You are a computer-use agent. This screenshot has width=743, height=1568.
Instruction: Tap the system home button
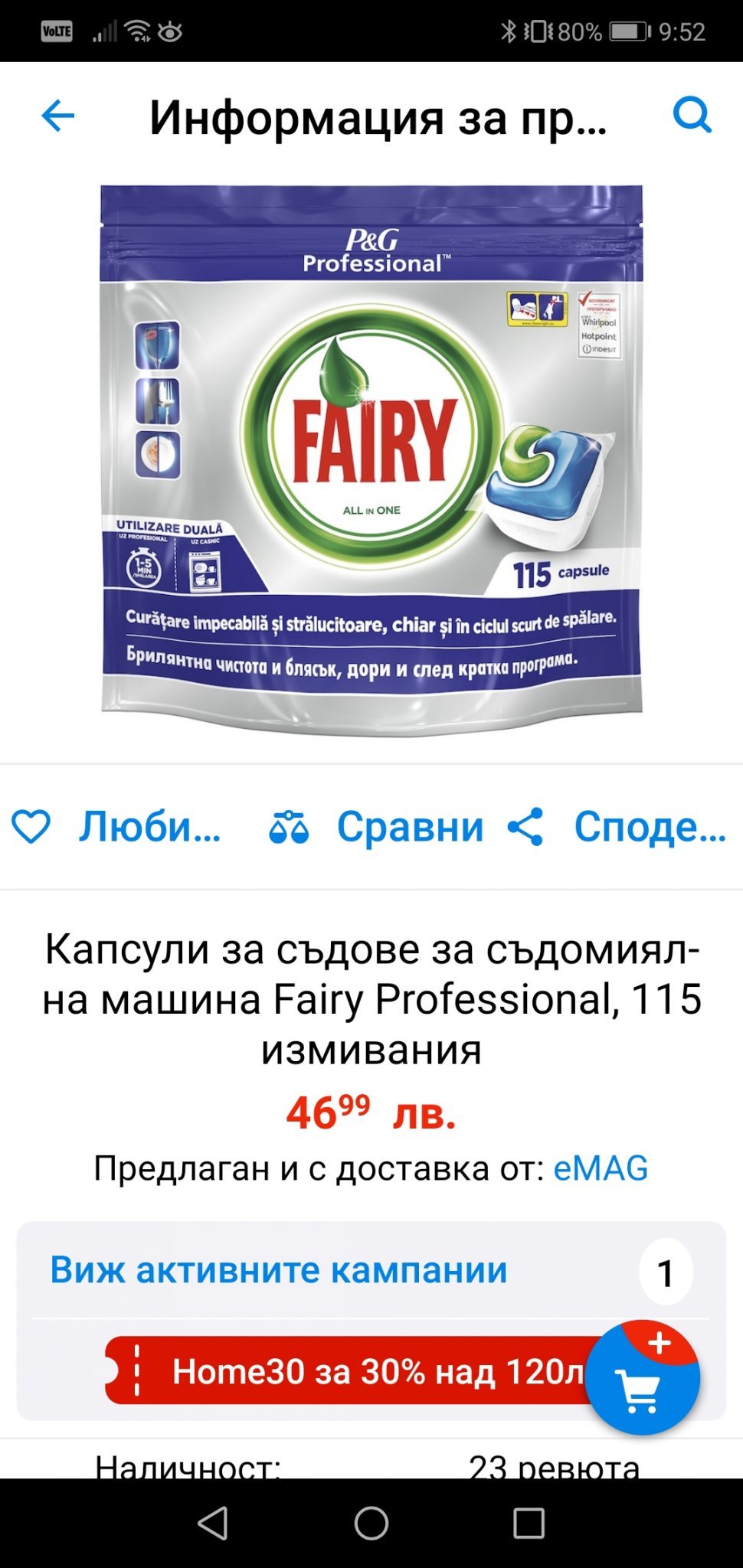click(x=371, y=1523)
